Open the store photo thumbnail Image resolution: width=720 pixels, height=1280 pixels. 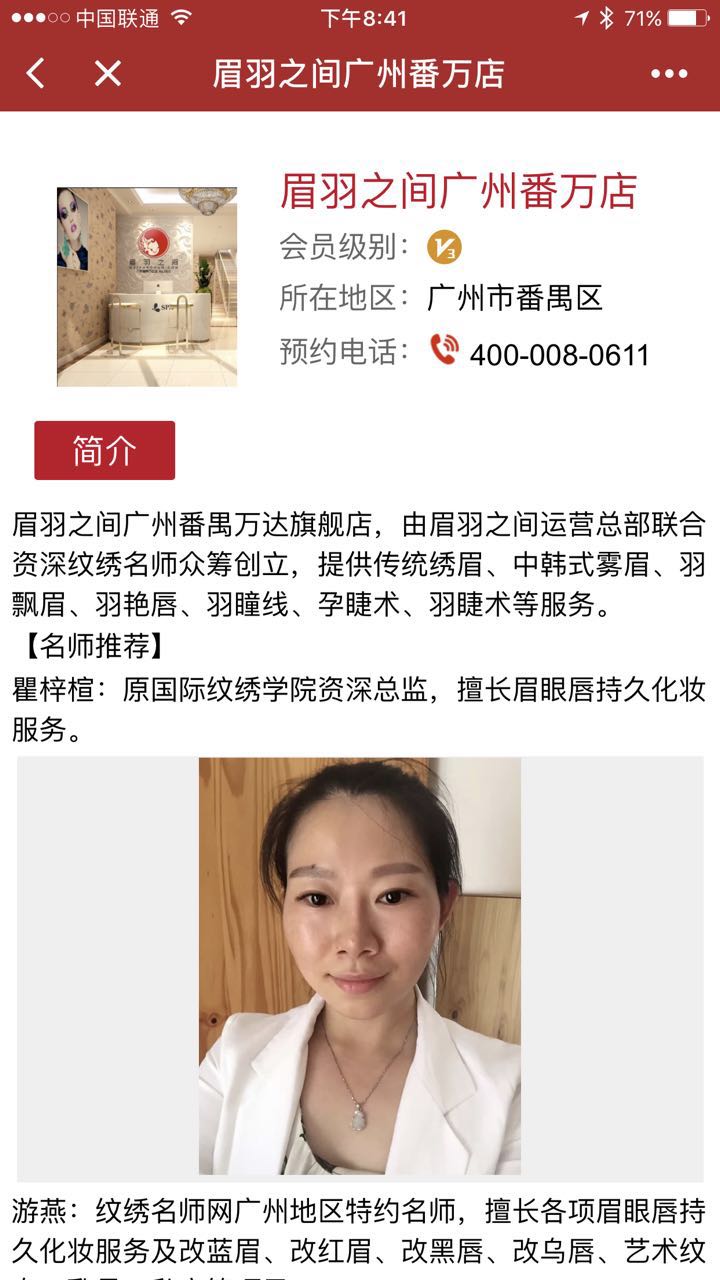[x=147, y=287]
